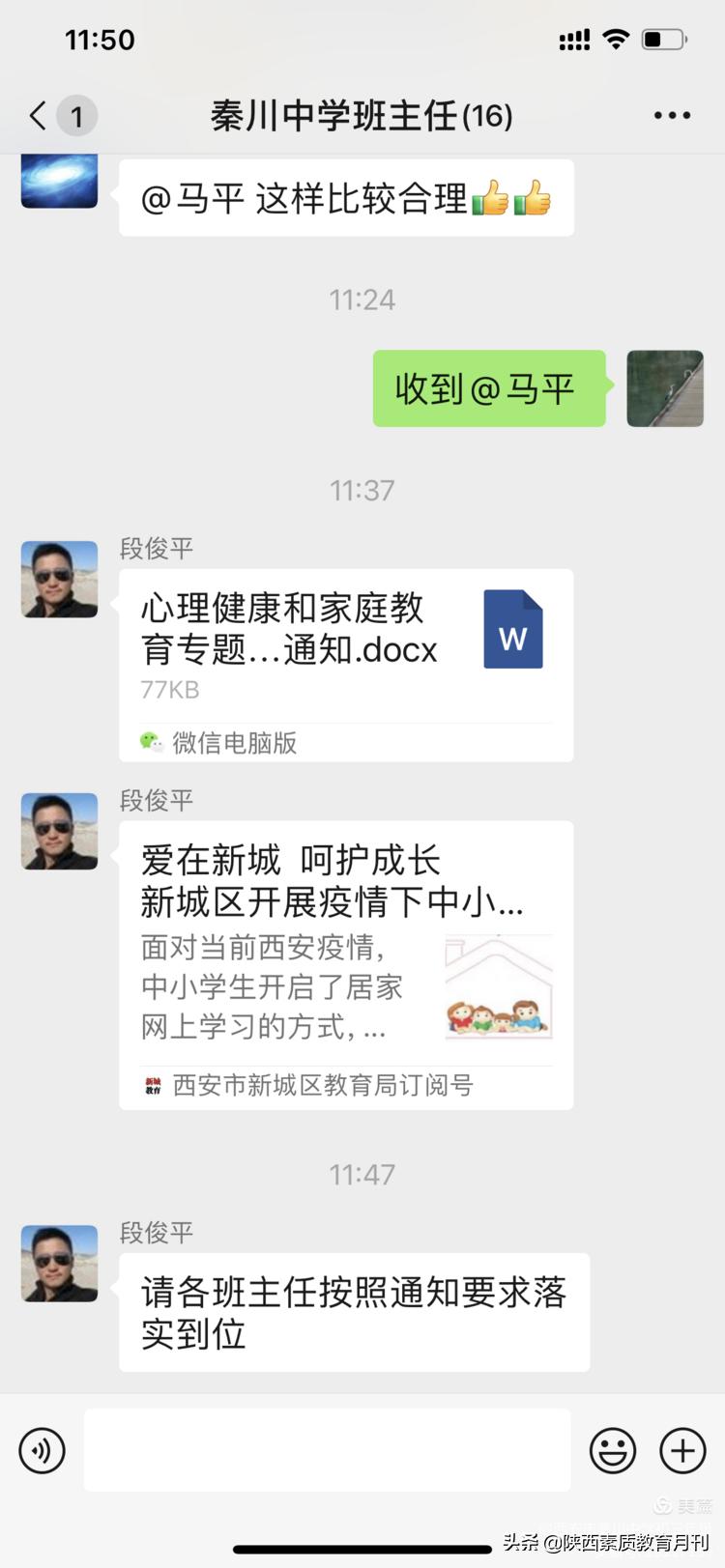Click the plus icon to add attachments

point(681,1450)
